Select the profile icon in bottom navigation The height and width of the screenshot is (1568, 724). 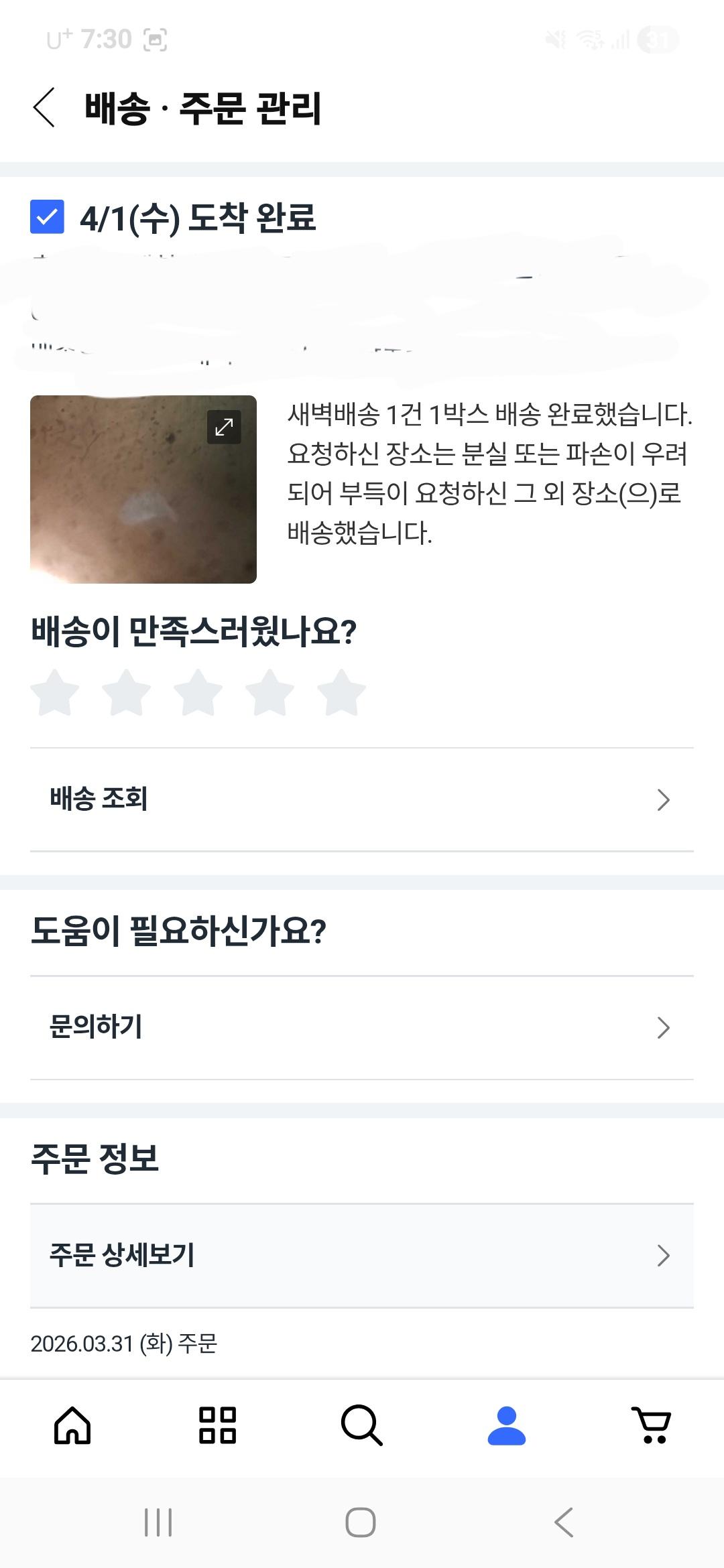tap(507, 1424)
